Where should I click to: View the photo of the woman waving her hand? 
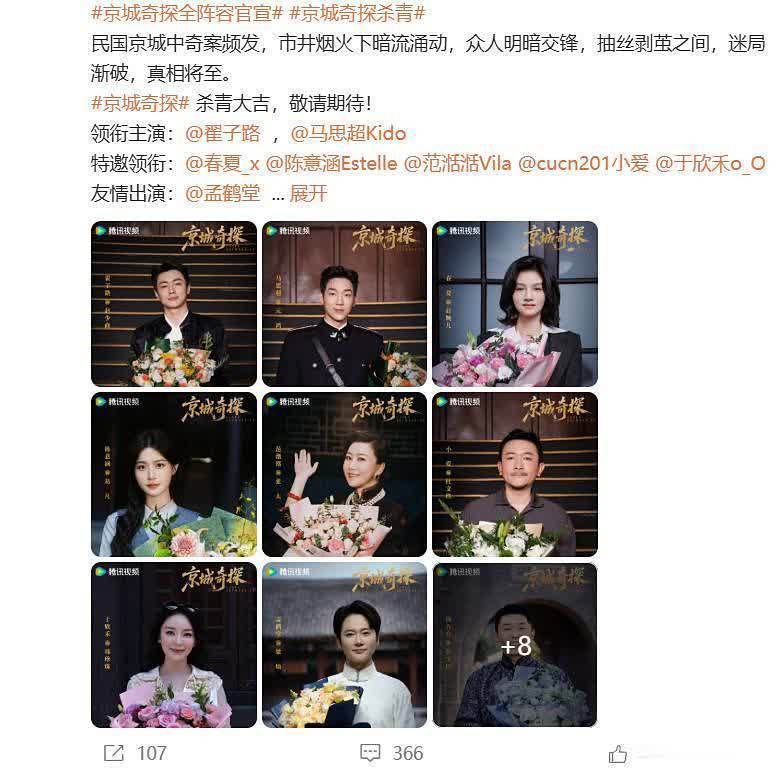[344, 474]
